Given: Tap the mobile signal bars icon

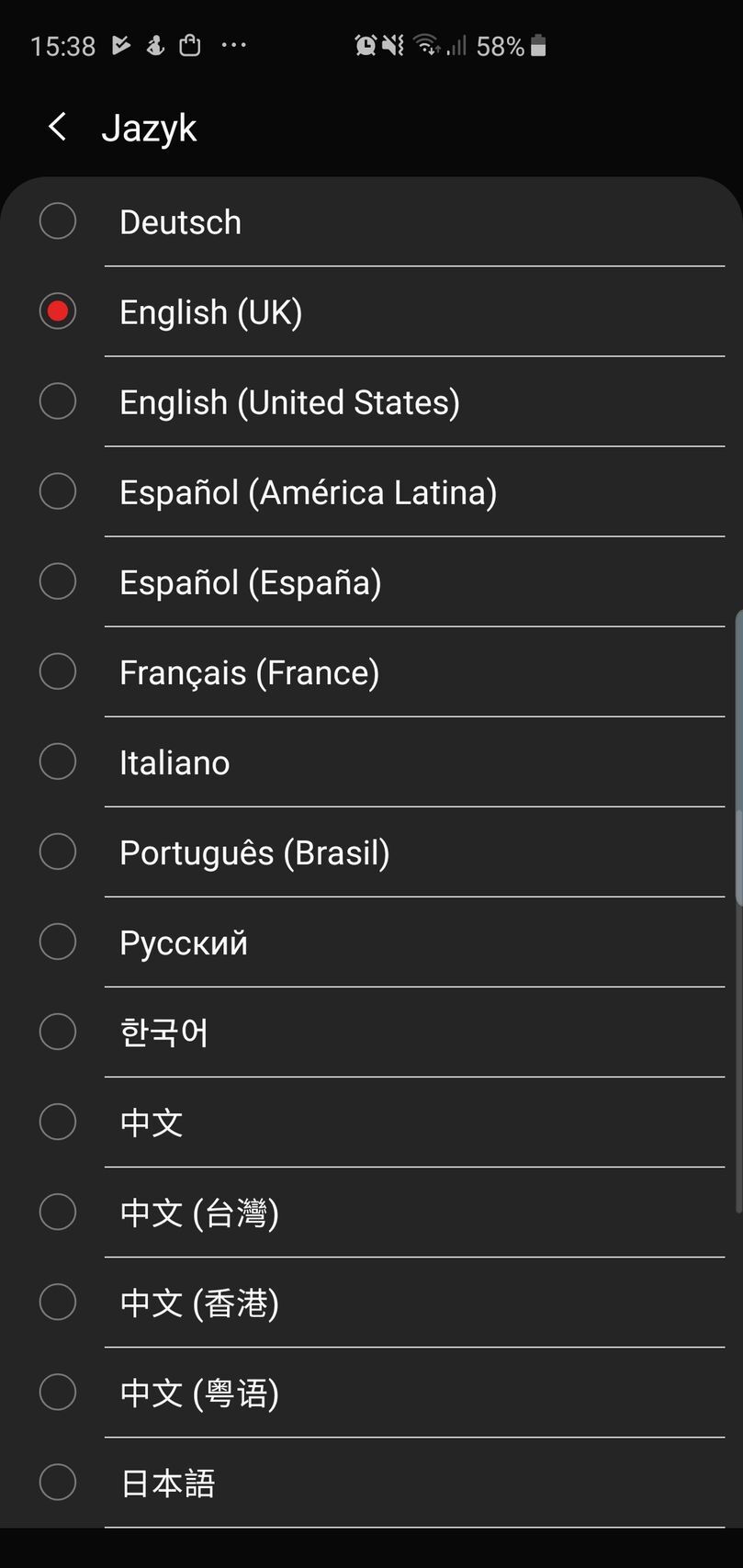Looking at the screenshot, I should [x=457, y=45].
